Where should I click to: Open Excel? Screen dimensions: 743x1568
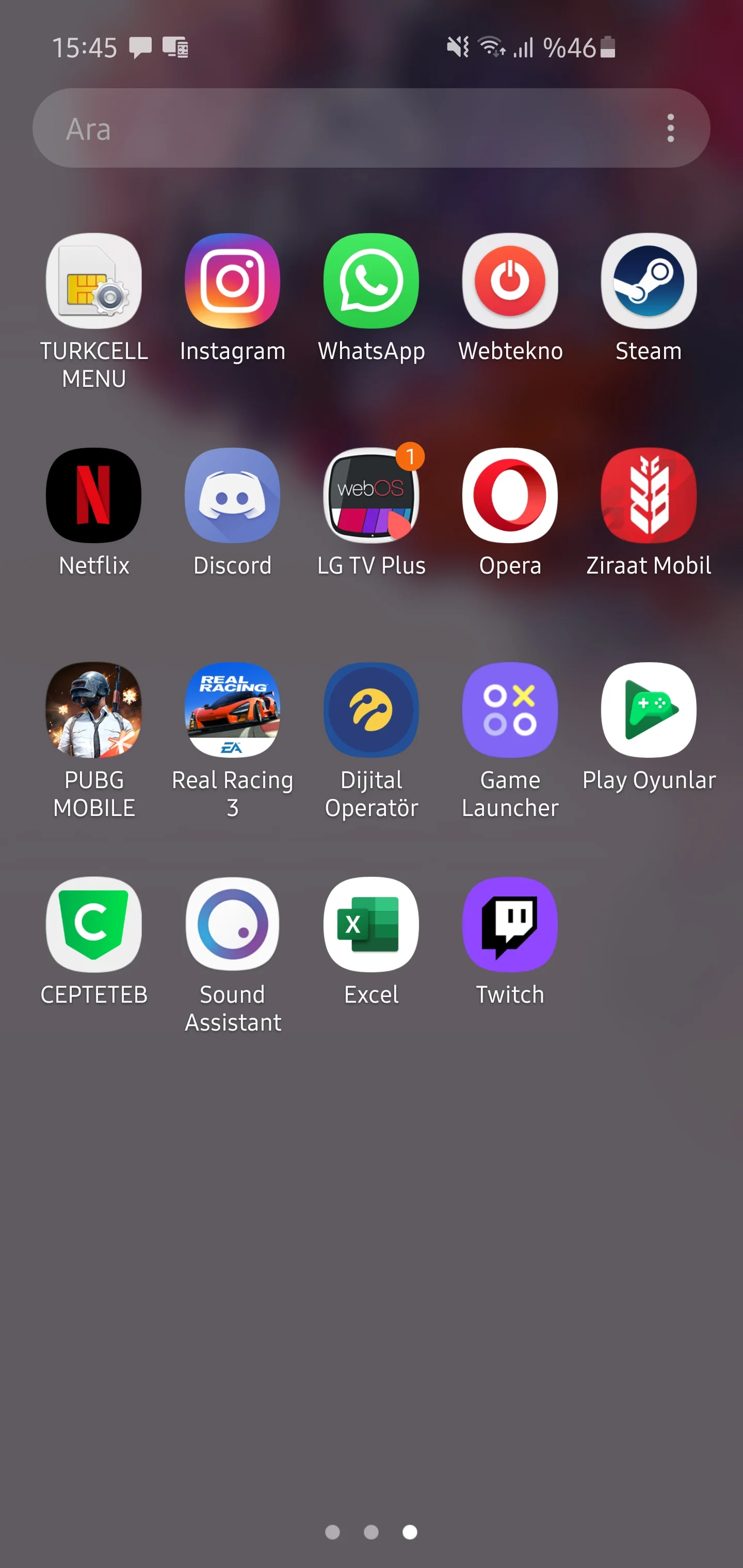(371, 924)
